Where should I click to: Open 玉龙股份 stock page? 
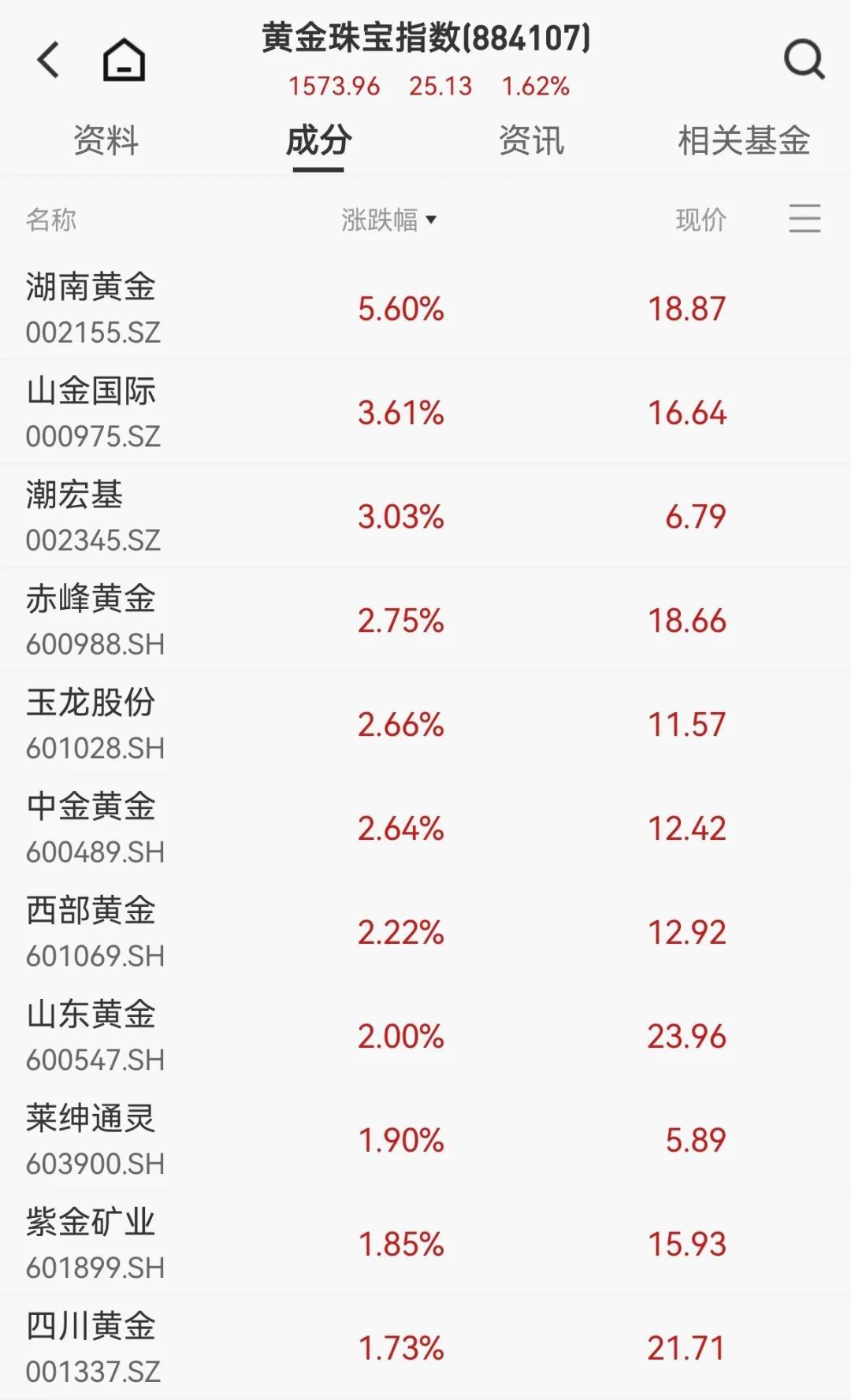425,725
